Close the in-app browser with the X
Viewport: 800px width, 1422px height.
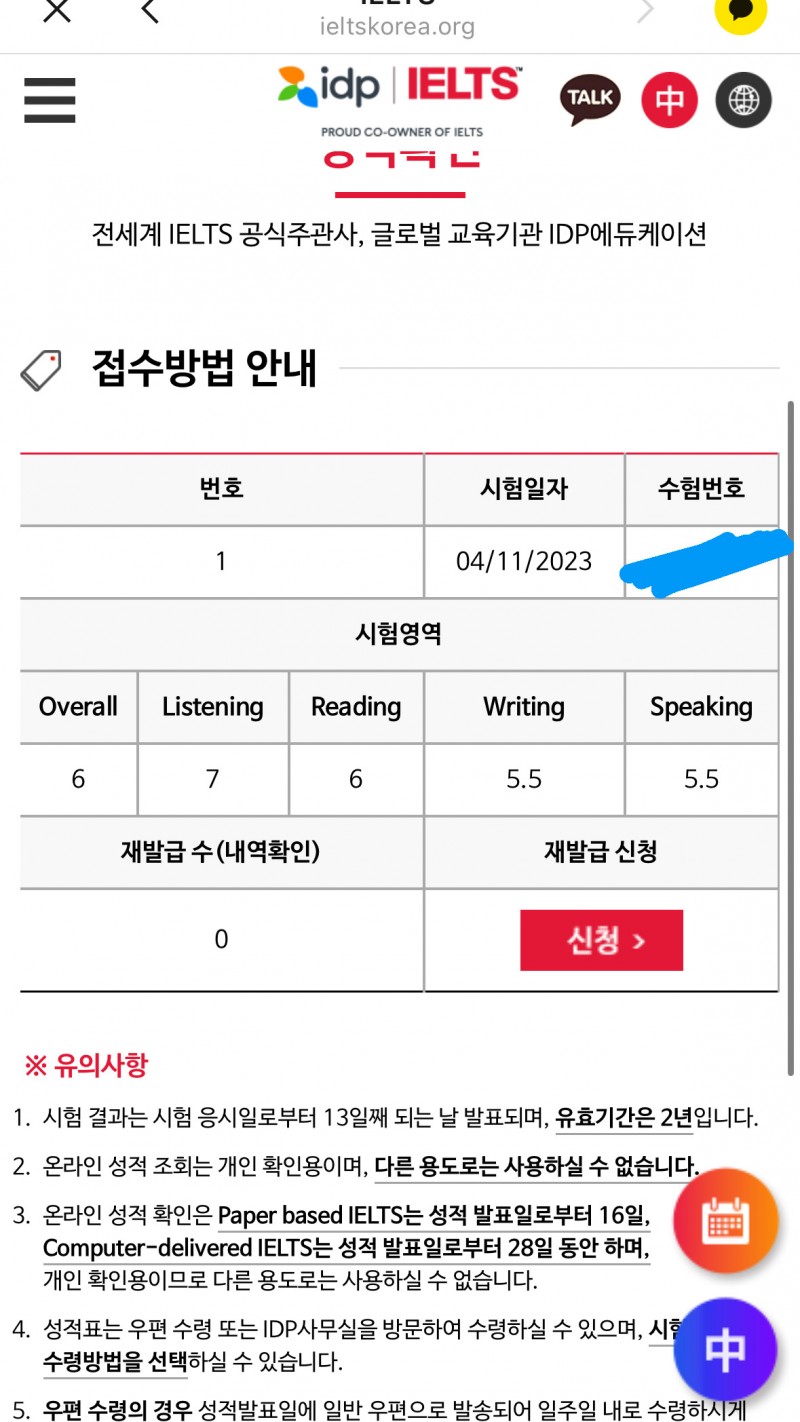pyautogui.click(x=57, y=11)
